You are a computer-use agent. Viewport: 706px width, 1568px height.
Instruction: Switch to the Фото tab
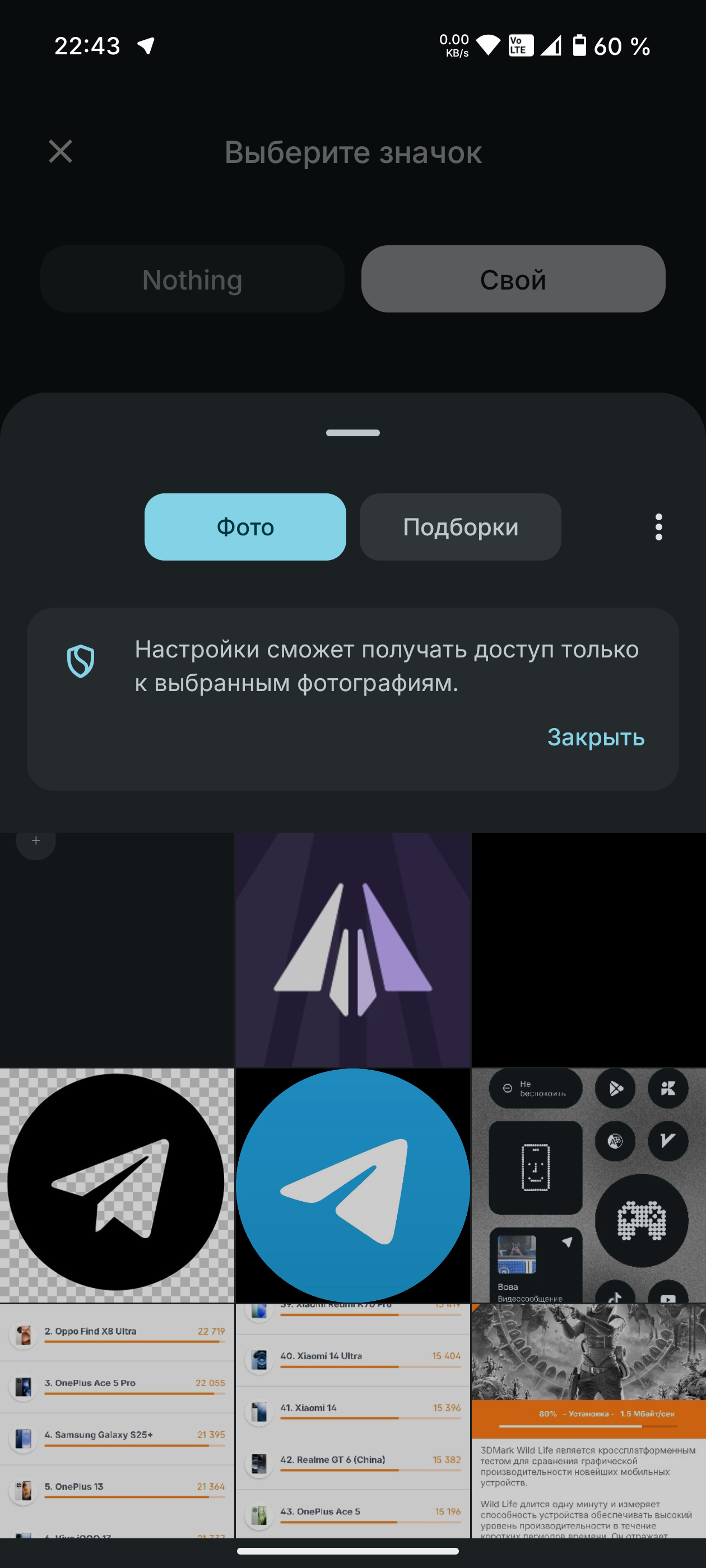tap(245, 526)
